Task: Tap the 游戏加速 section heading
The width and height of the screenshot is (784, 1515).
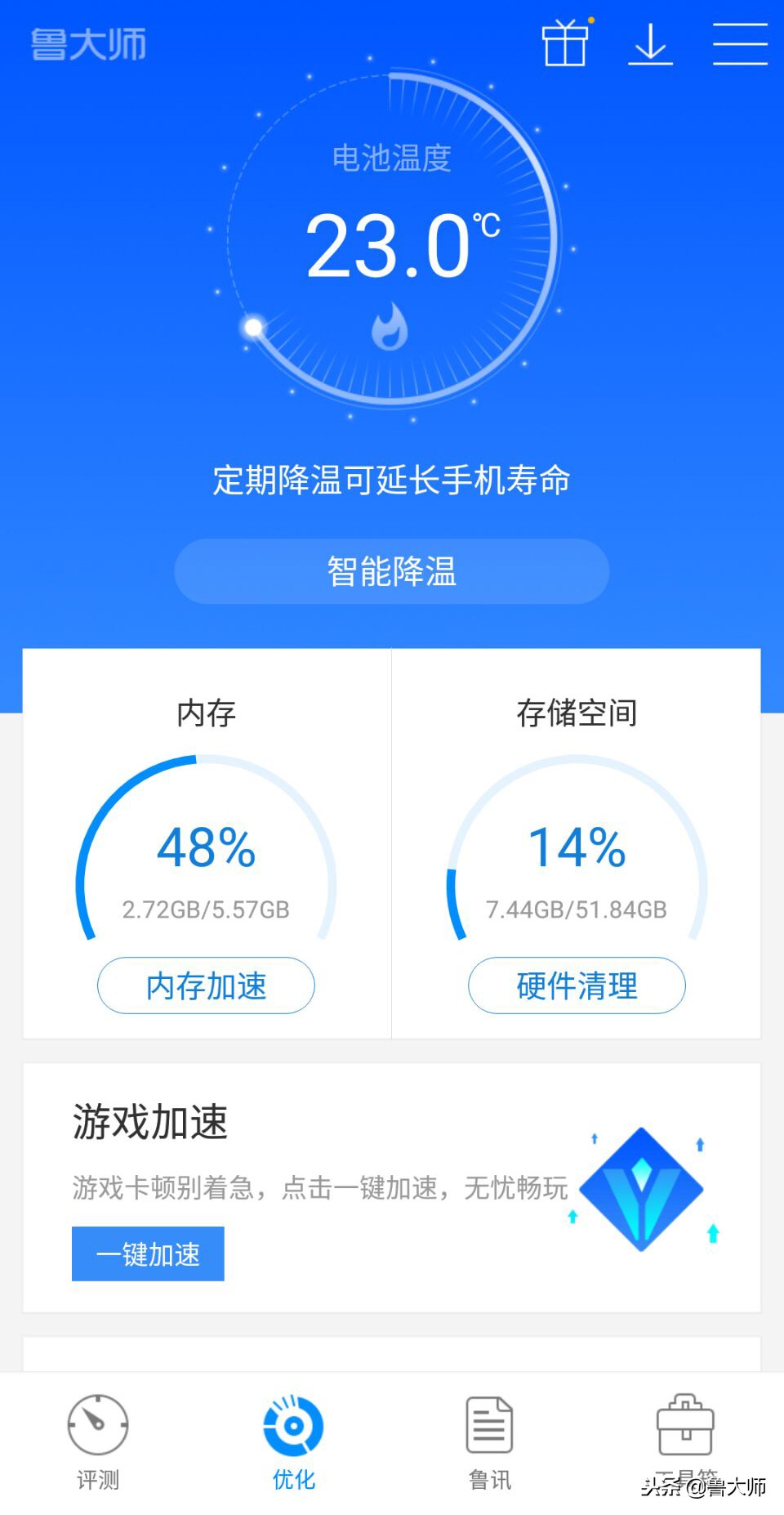Action: [151, 1124]
